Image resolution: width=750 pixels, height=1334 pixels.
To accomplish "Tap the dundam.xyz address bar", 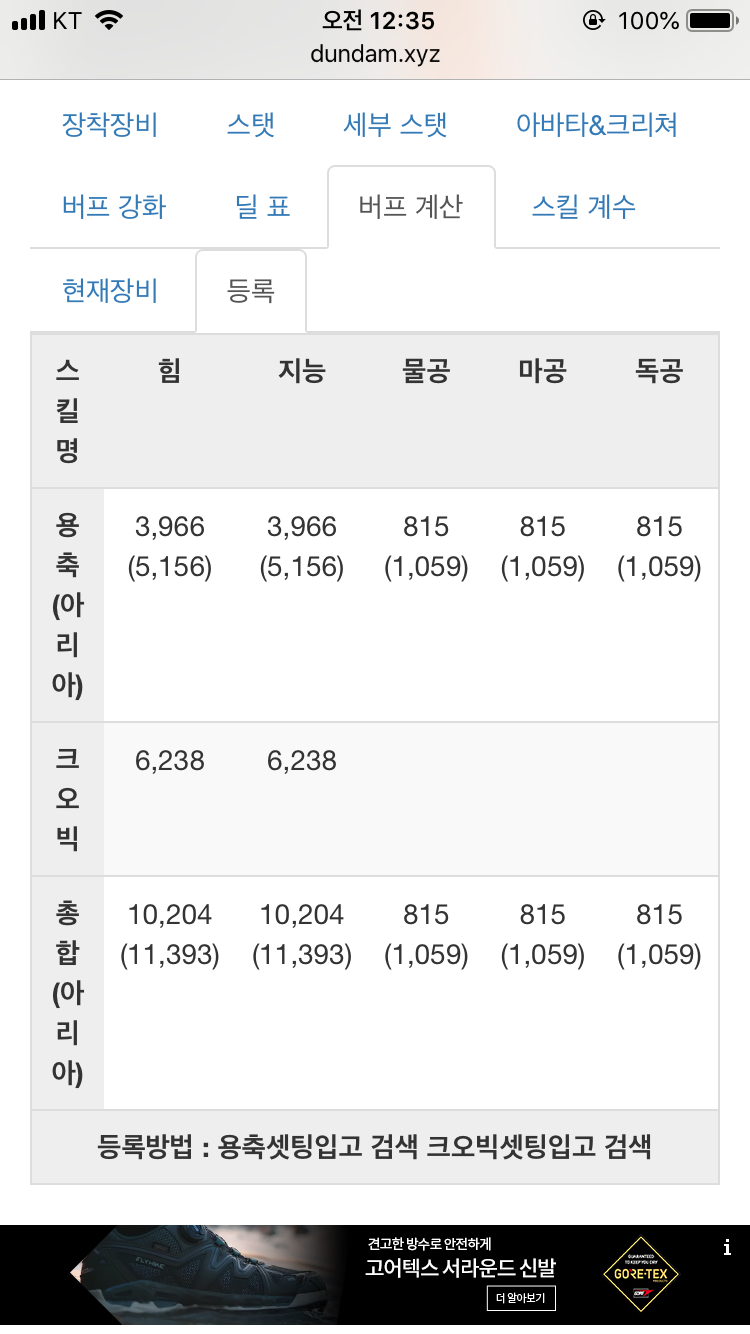I will tap(375, 54).
